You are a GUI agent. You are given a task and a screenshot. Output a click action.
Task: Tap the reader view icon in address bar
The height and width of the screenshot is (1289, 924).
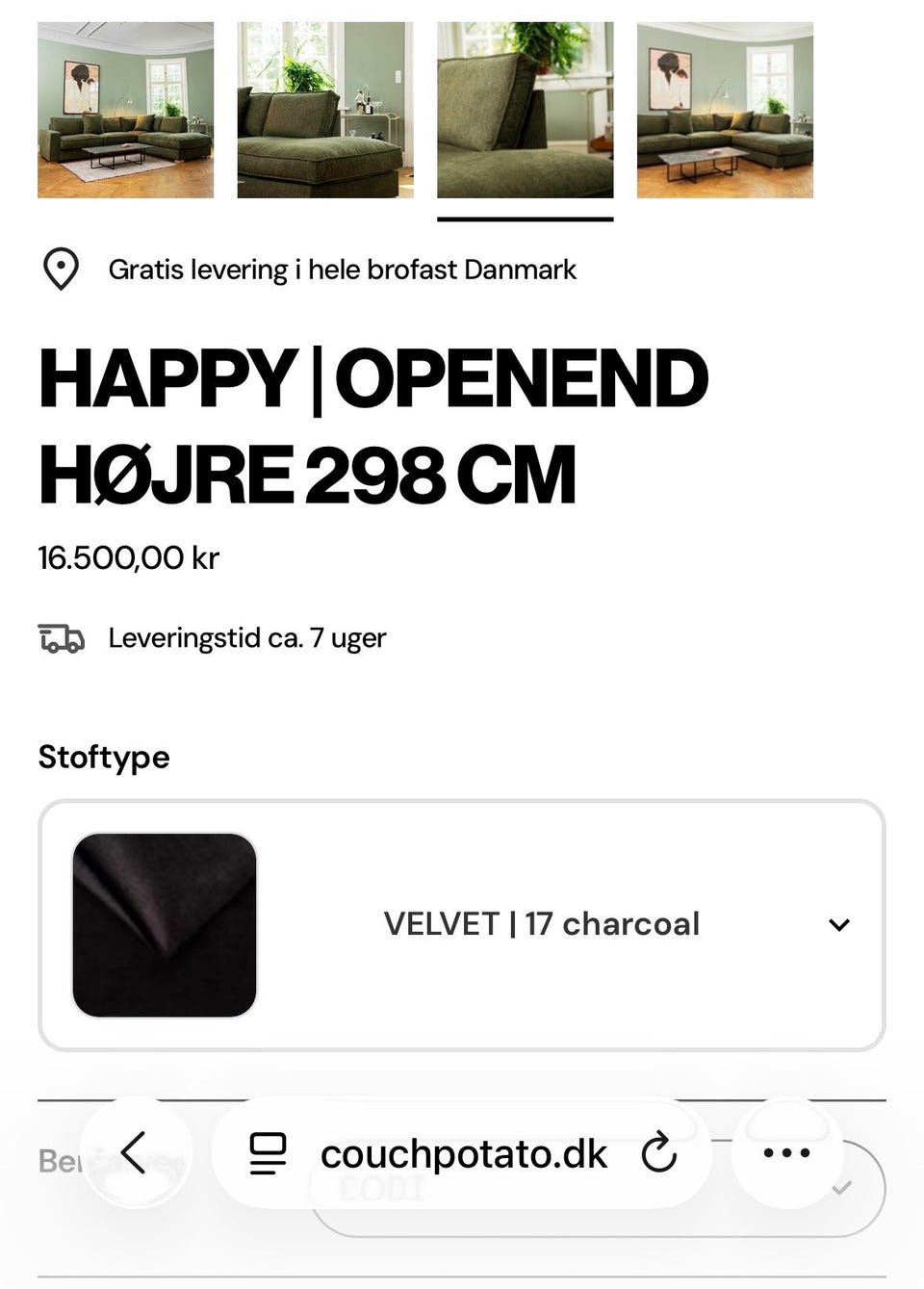click(x=268, y=1153)
